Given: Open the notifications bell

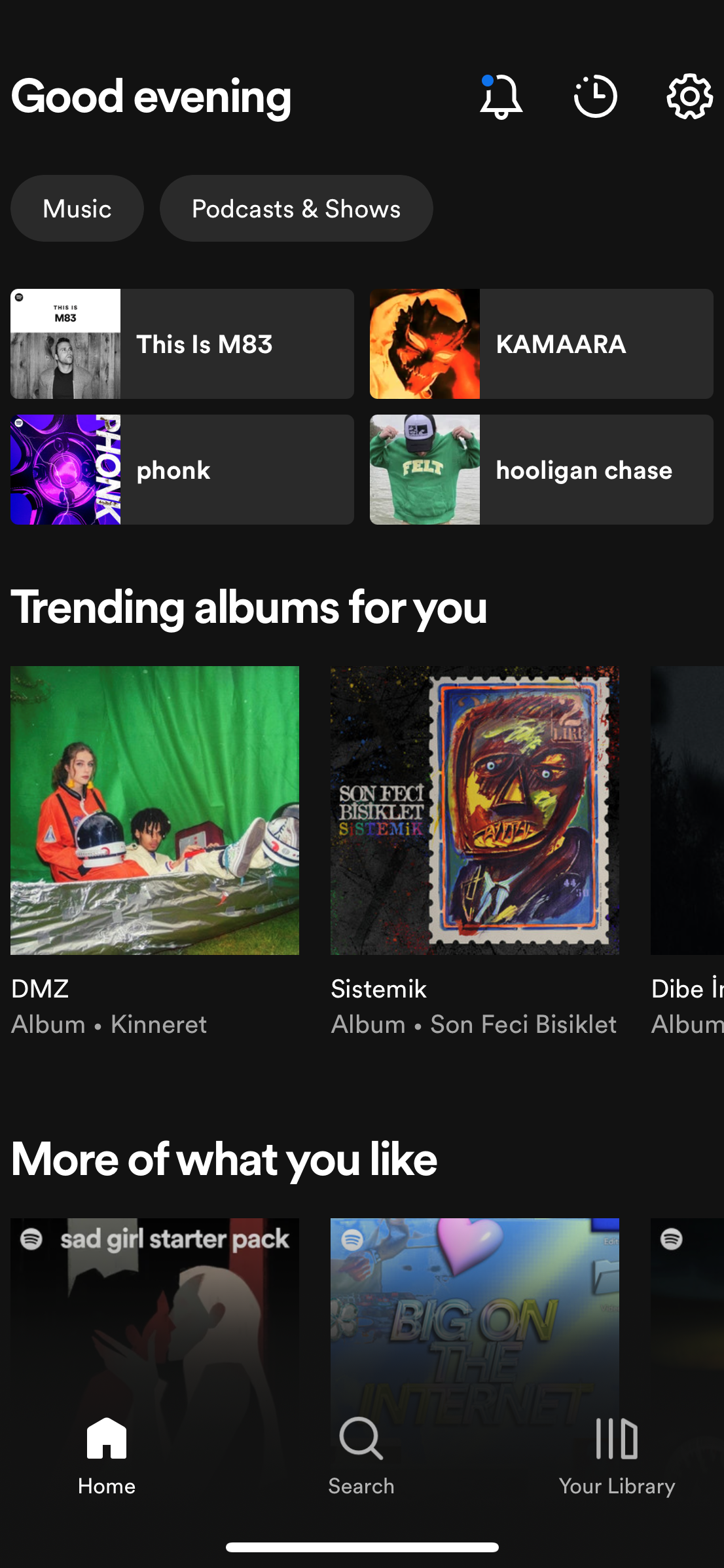Looking at the screenshot, I should [501, 97].
